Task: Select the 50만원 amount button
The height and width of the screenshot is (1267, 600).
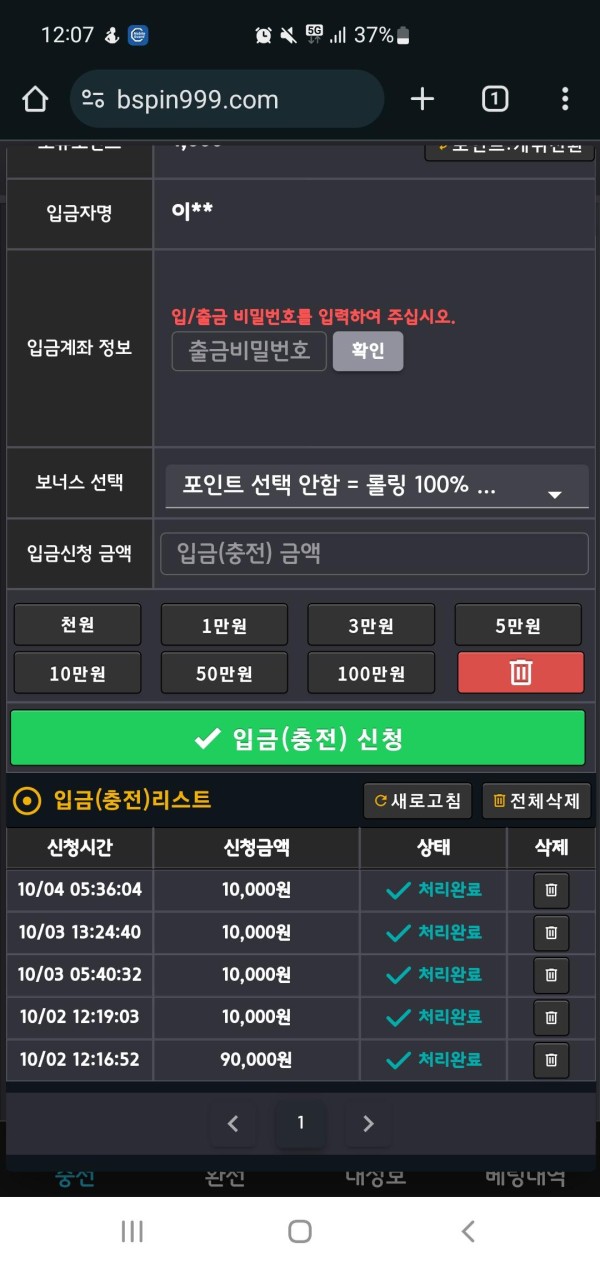Action: (x=224, y=673)
